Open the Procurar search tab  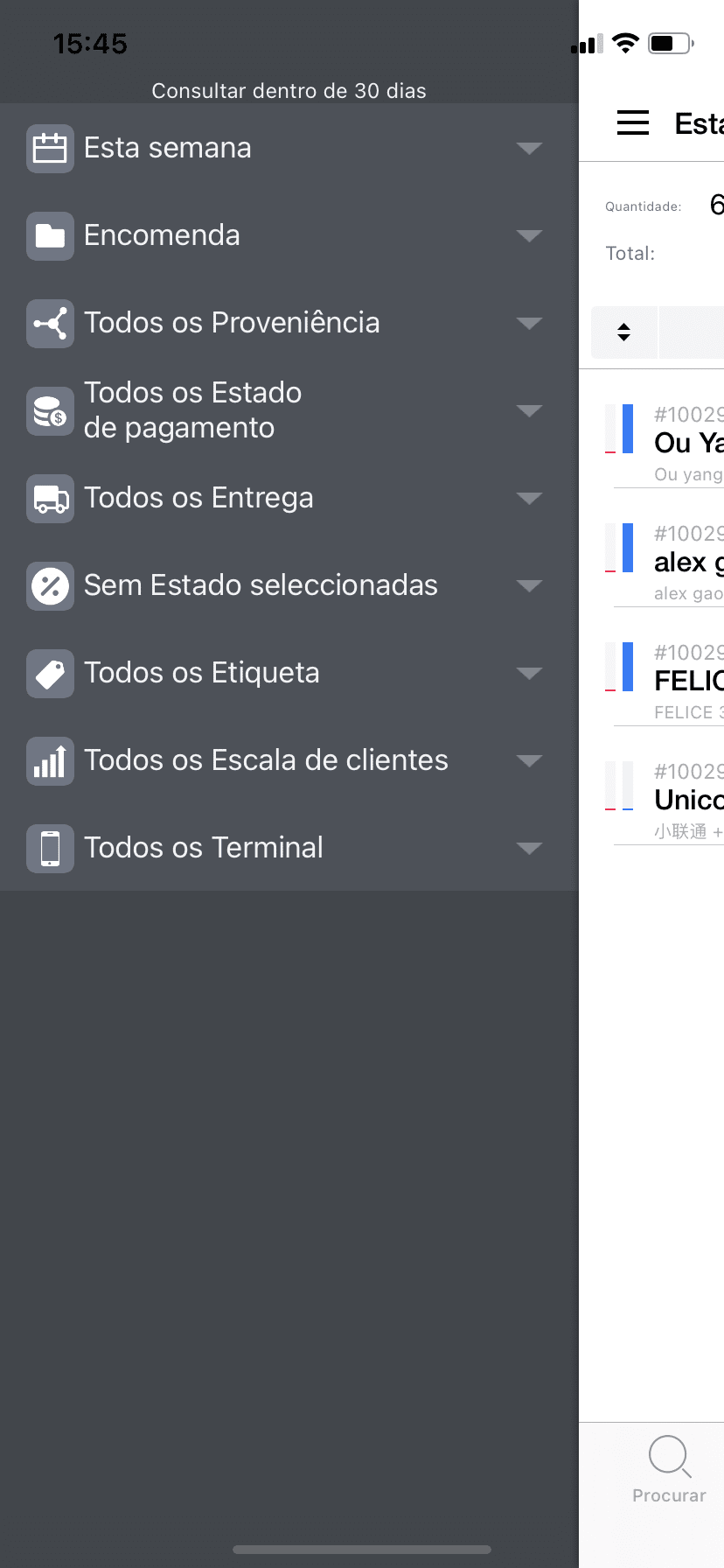[x=669, y=1470]
